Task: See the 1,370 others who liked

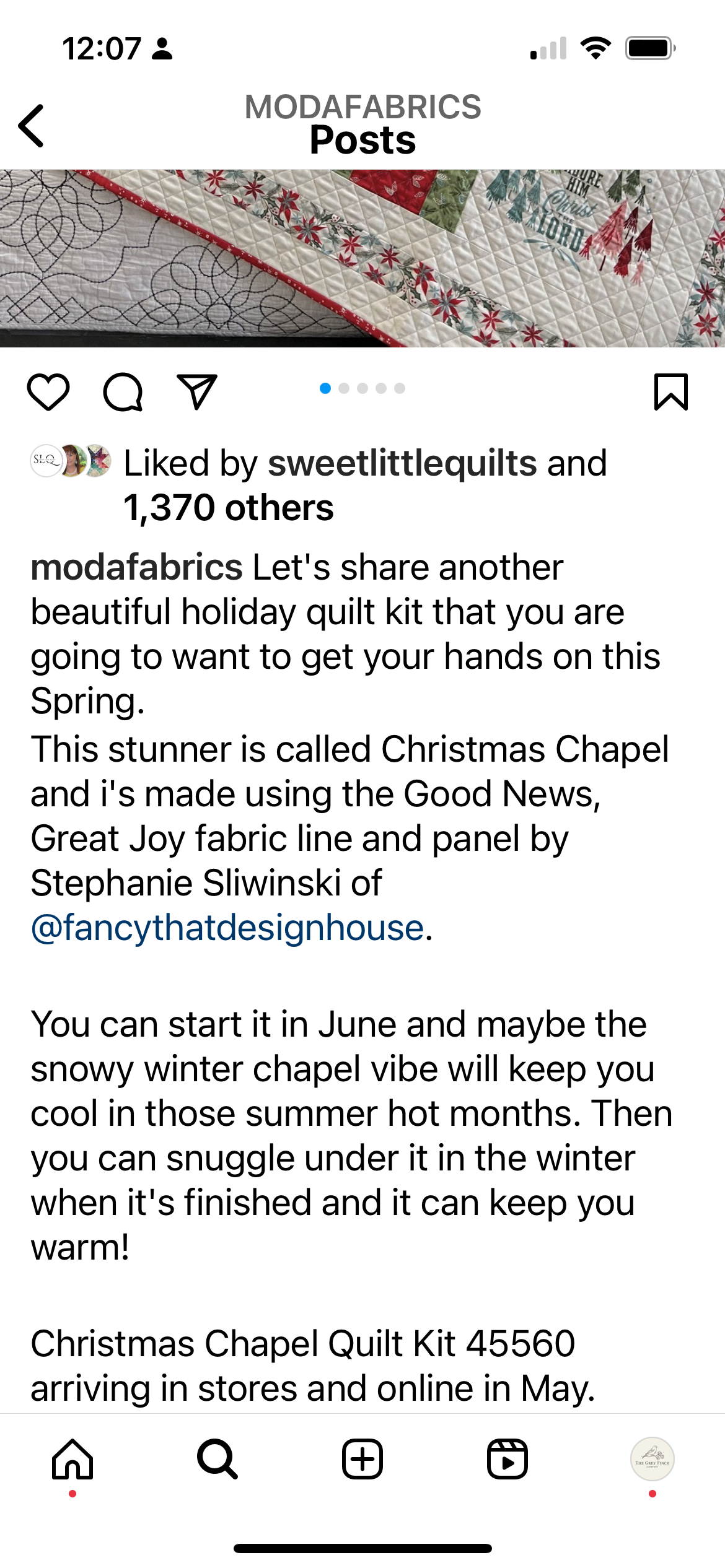Action: [228, 508]
